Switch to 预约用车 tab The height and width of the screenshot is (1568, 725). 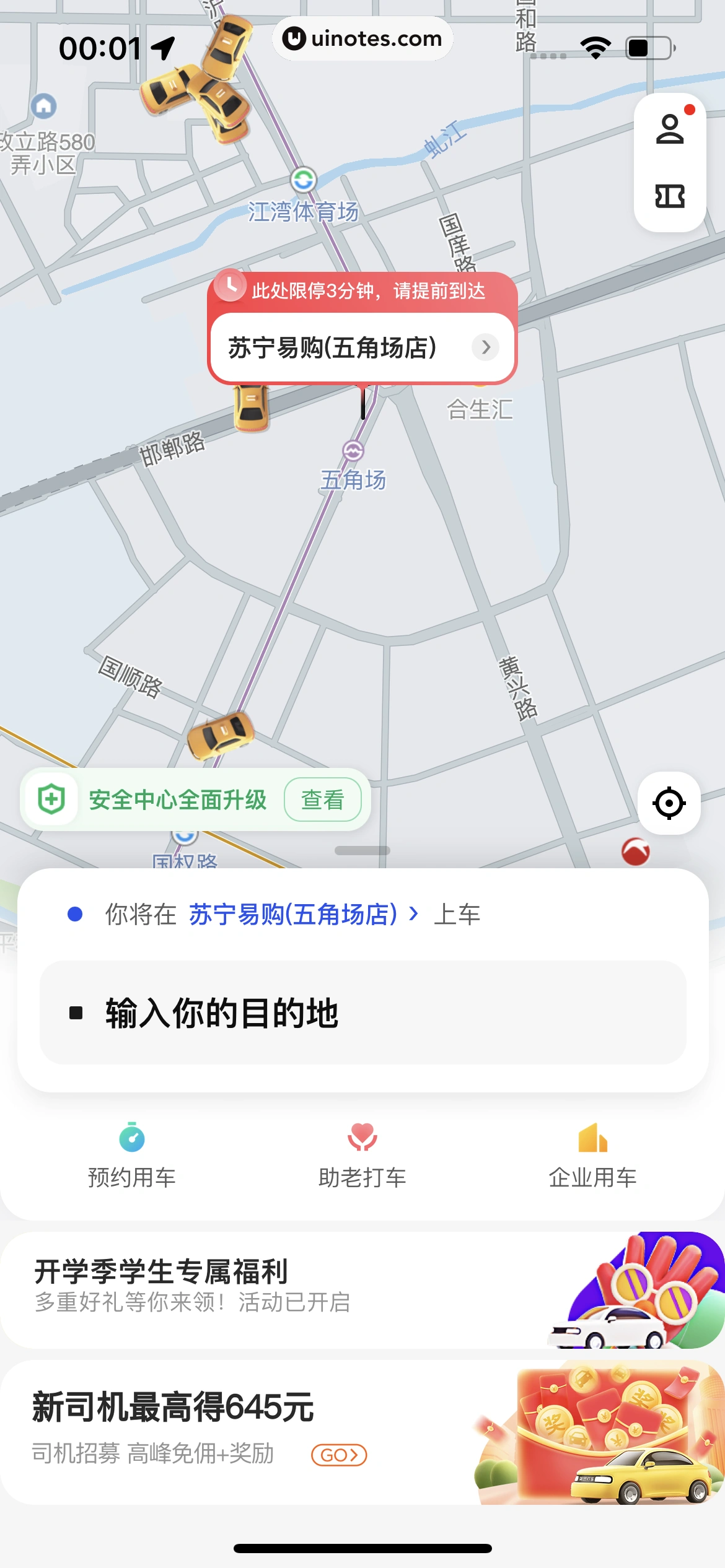coord(131,1176)
